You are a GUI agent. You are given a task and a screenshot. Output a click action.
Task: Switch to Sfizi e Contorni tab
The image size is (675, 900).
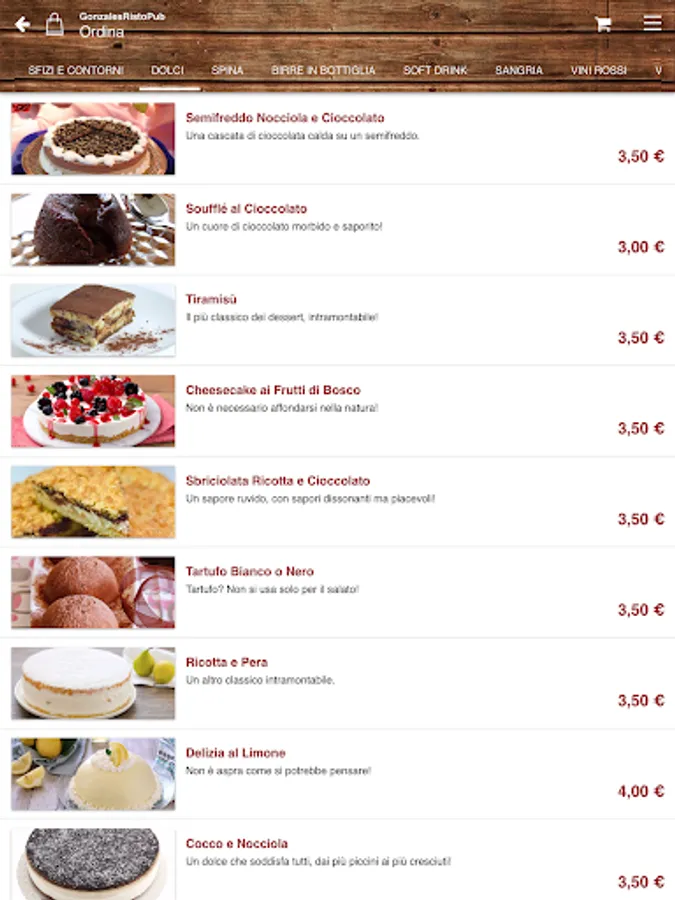(76, 71)
